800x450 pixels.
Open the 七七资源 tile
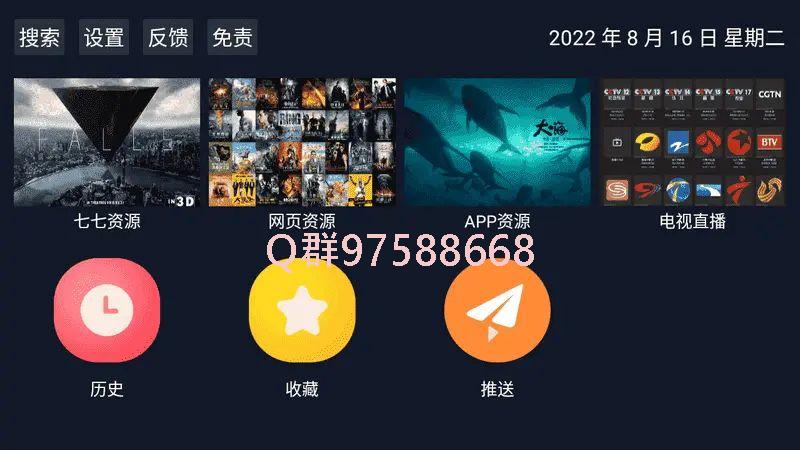click(106, 143)
